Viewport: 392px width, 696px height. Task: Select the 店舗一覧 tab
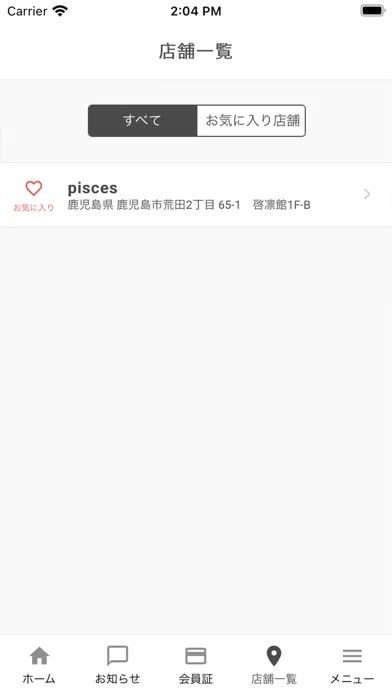coord(274,664)
